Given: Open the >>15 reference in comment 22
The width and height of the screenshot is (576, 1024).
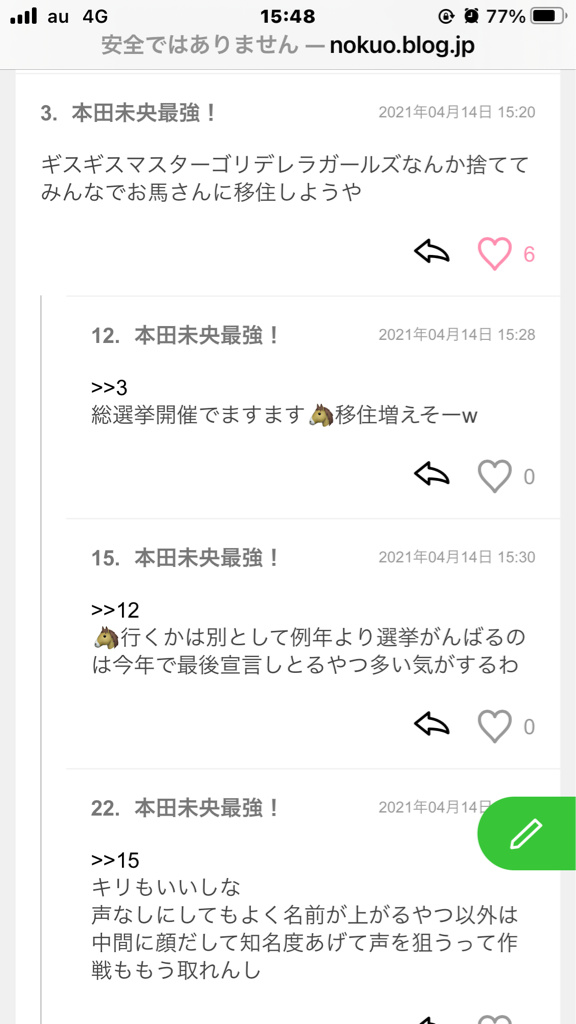Looking at the screenshot, I should coord(115,861).
